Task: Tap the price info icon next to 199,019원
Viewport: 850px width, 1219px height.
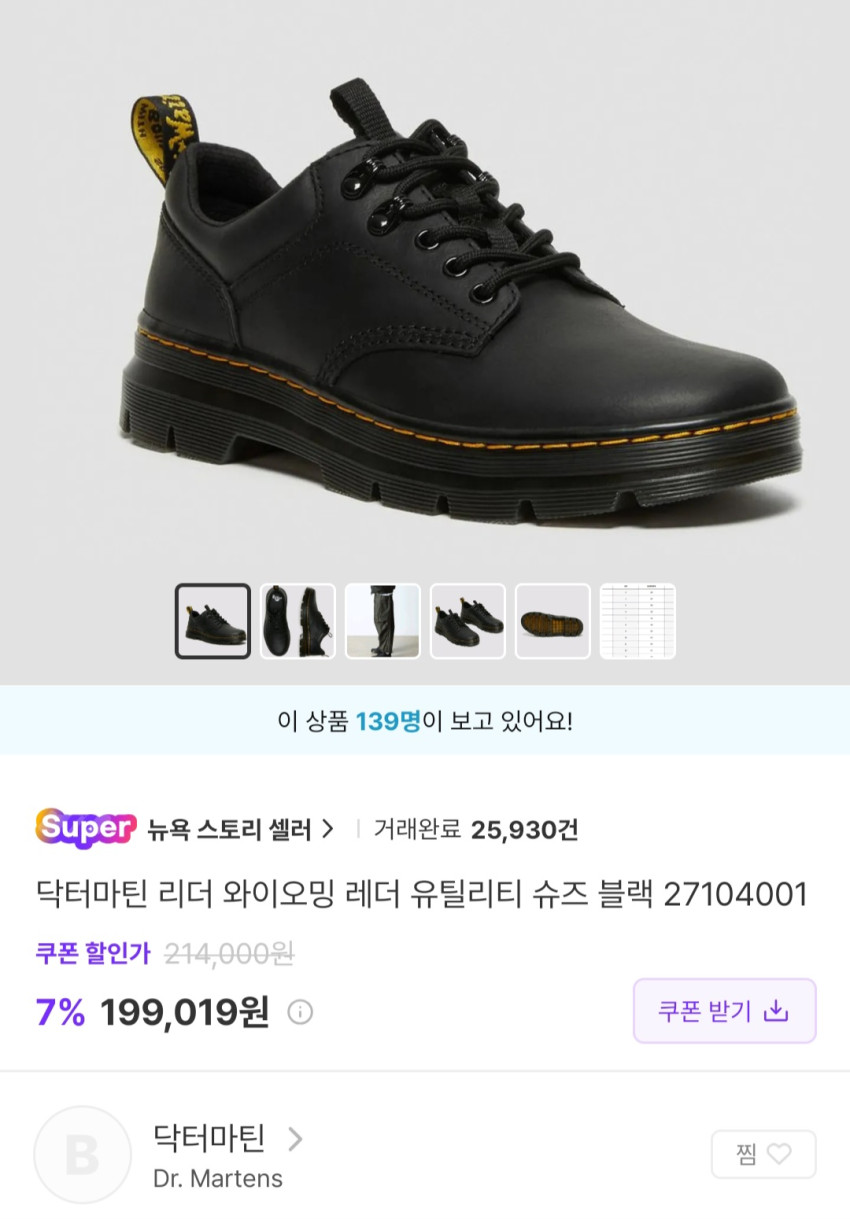Action: tap(300, 1013)
